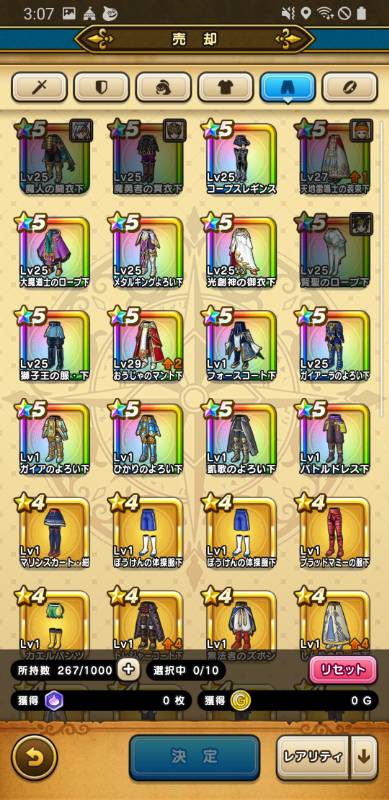Go back with the return arrow button

34,757
